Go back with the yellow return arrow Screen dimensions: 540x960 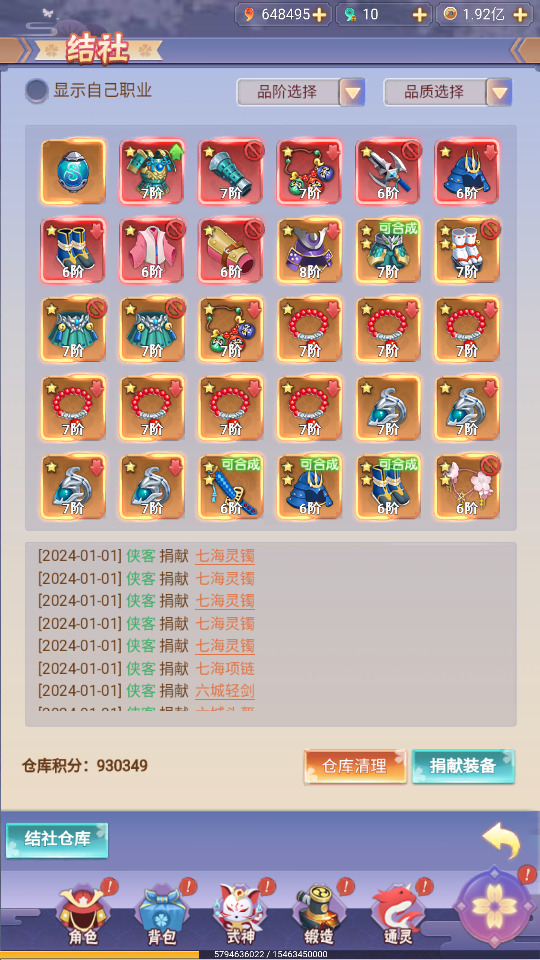[501, 840]
